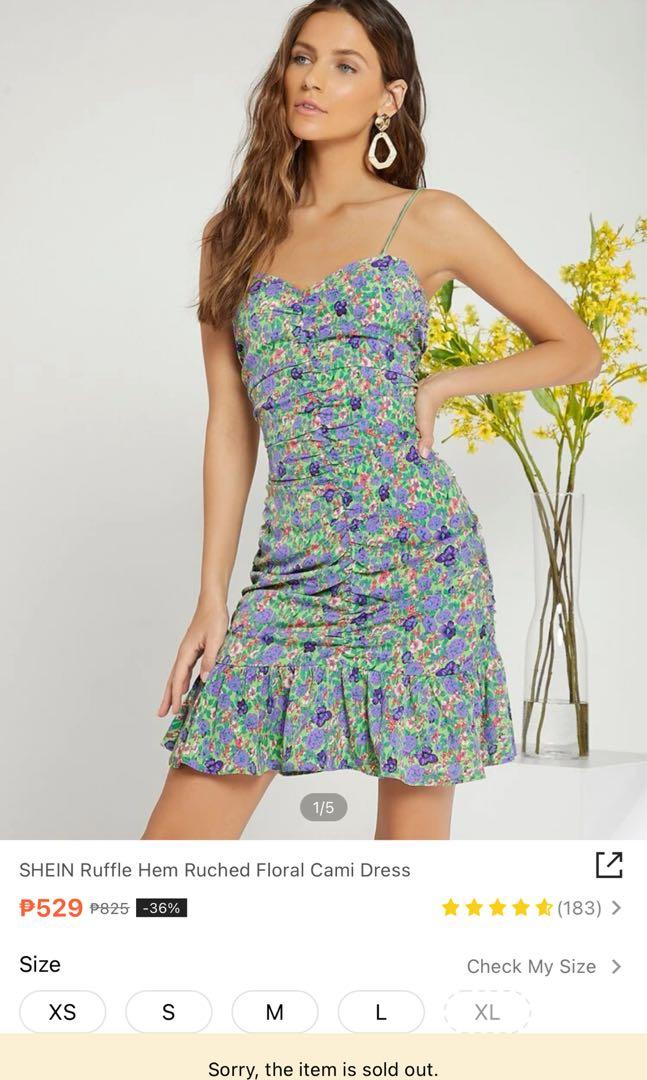The image size is (647, 1080).
Task: Pick size M
Action: tap(274, 1012)
